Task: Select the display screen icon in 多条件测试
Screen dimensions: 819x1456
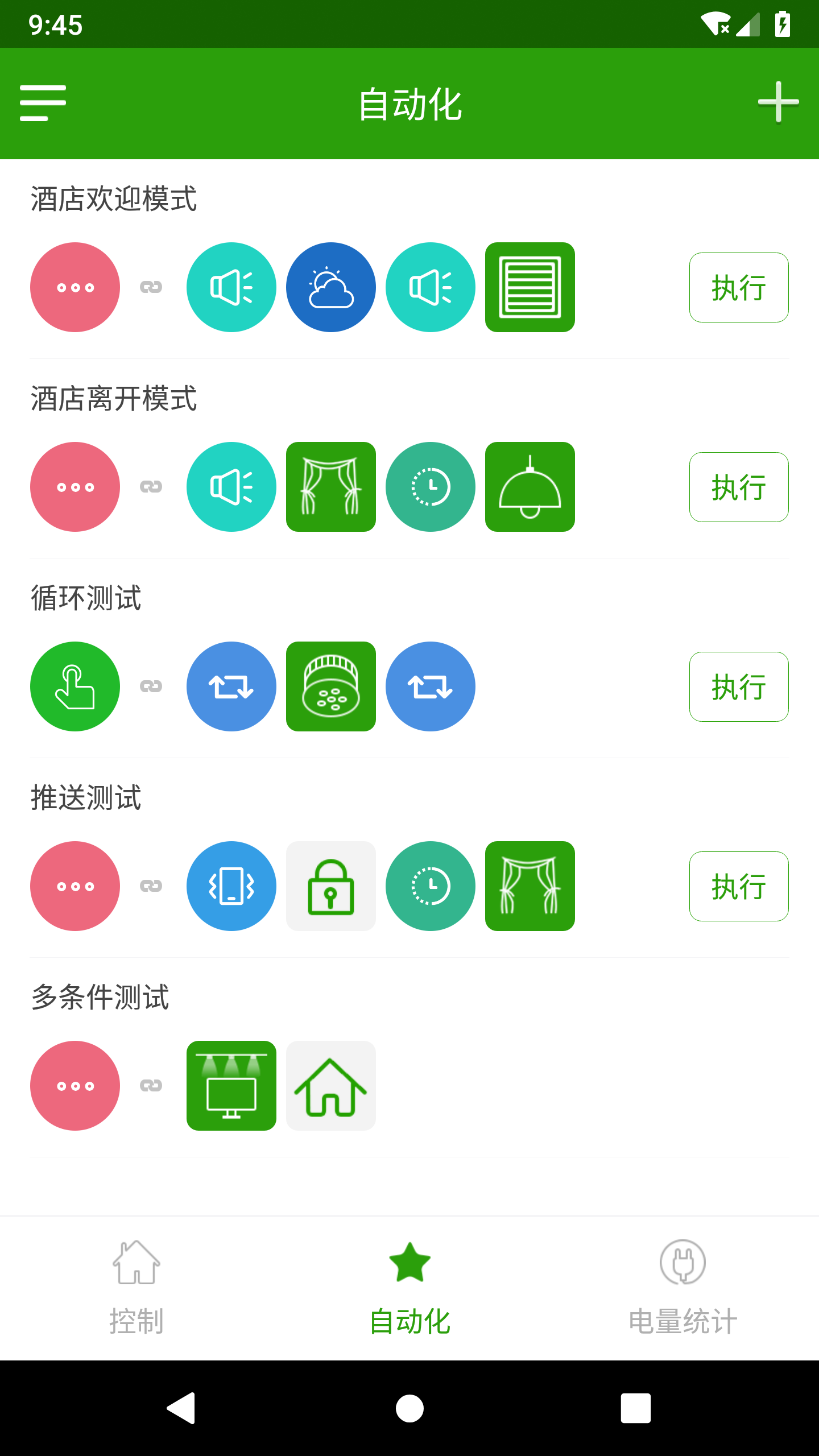Action: coord(231,1086)
